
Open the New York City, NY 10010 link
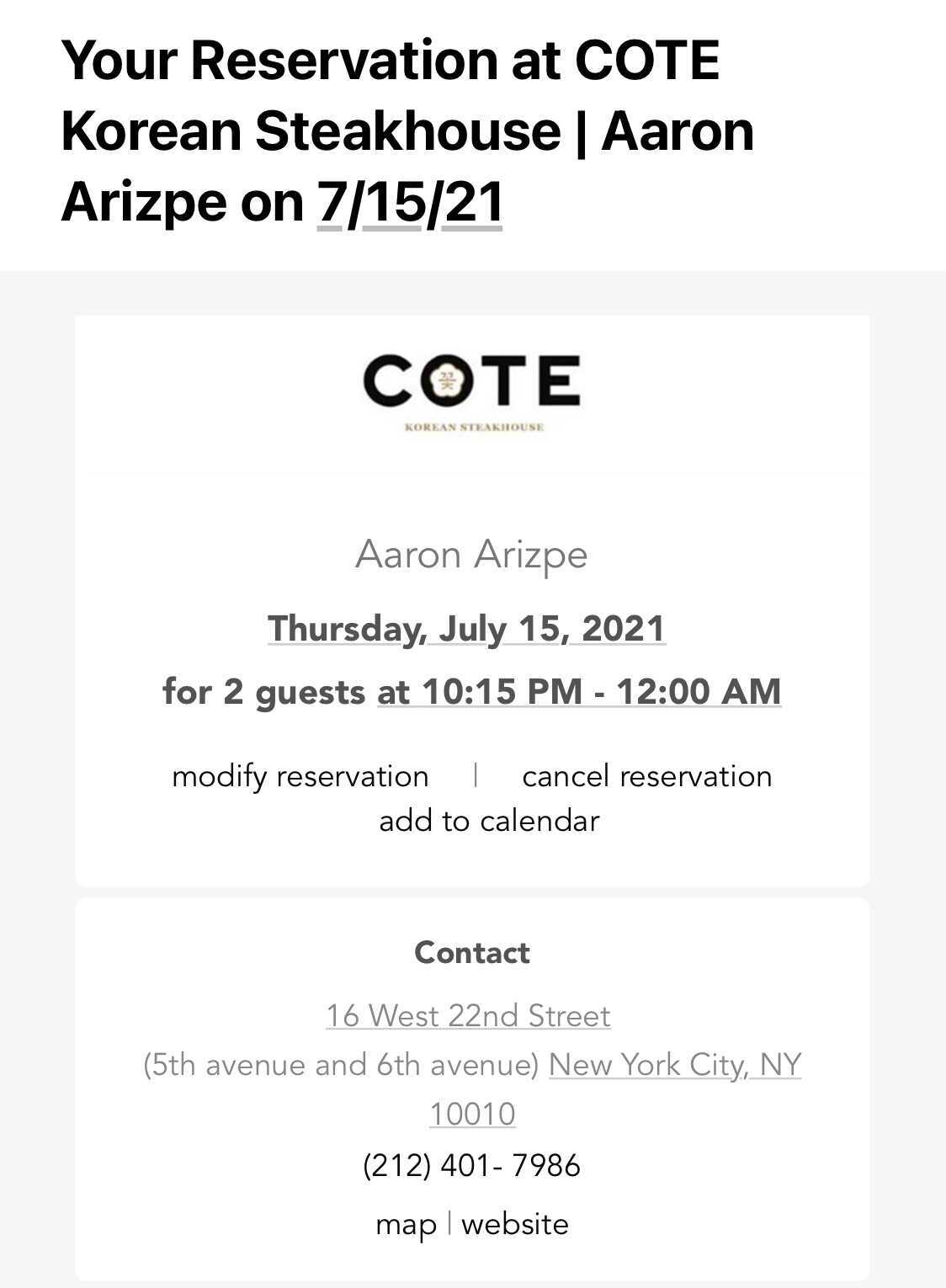[x=674, y=1066]
